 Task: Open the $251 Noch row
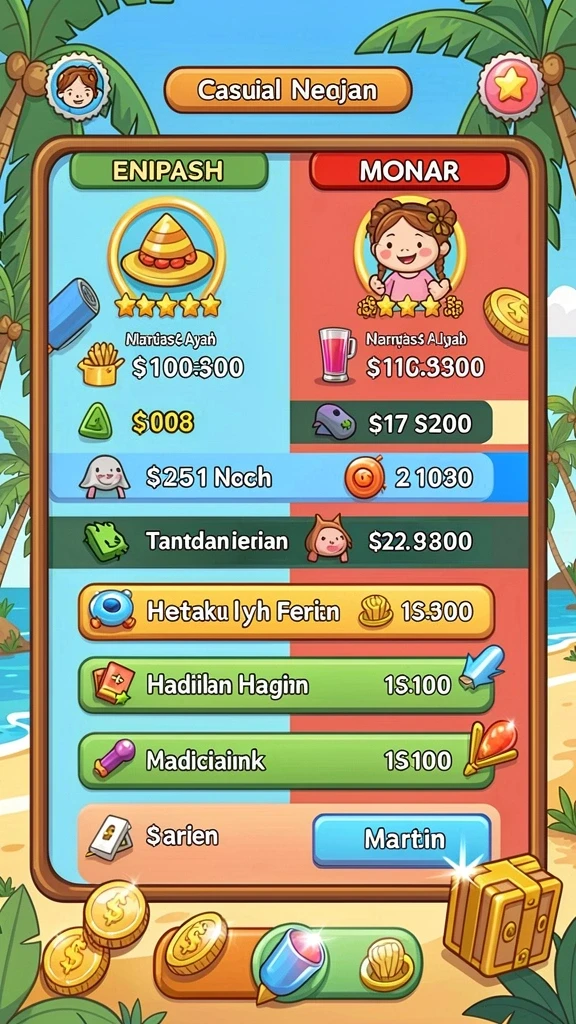point(289,478)
